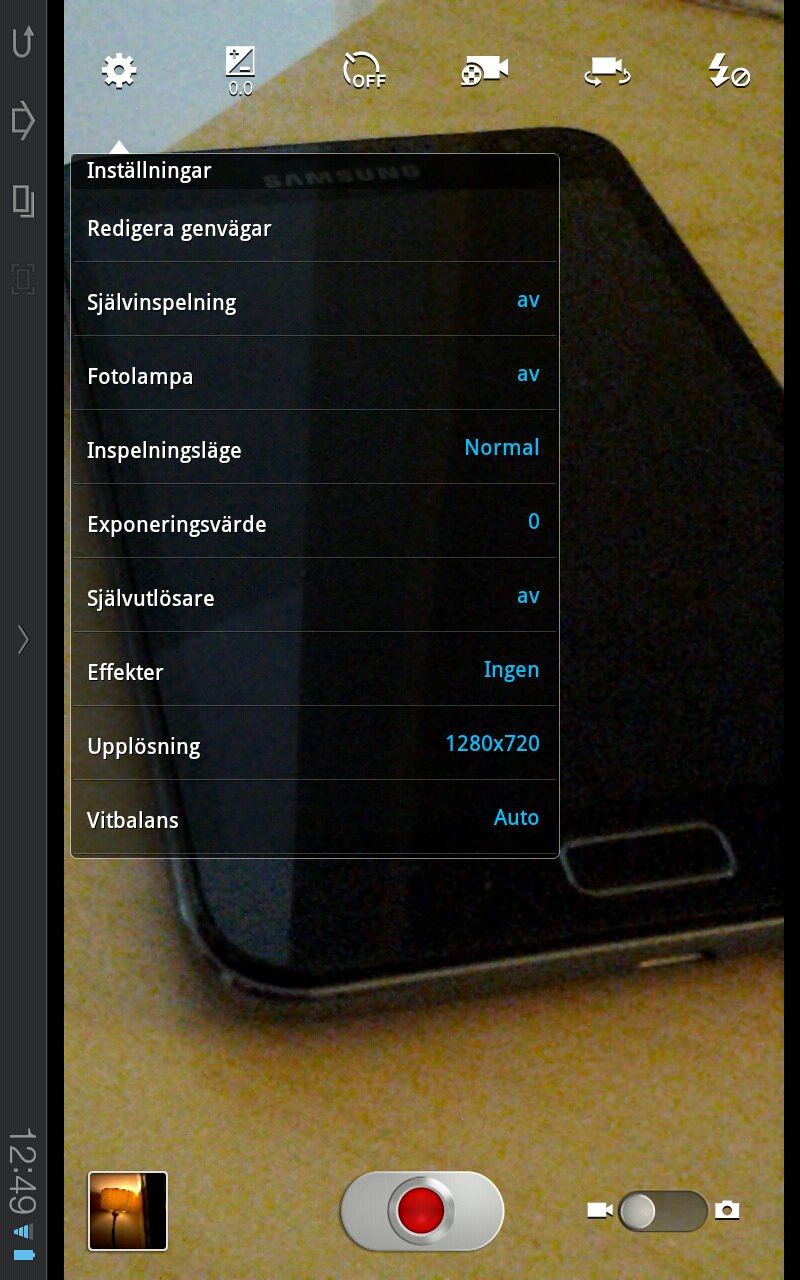Start recording with the red button

point(422,1211)
